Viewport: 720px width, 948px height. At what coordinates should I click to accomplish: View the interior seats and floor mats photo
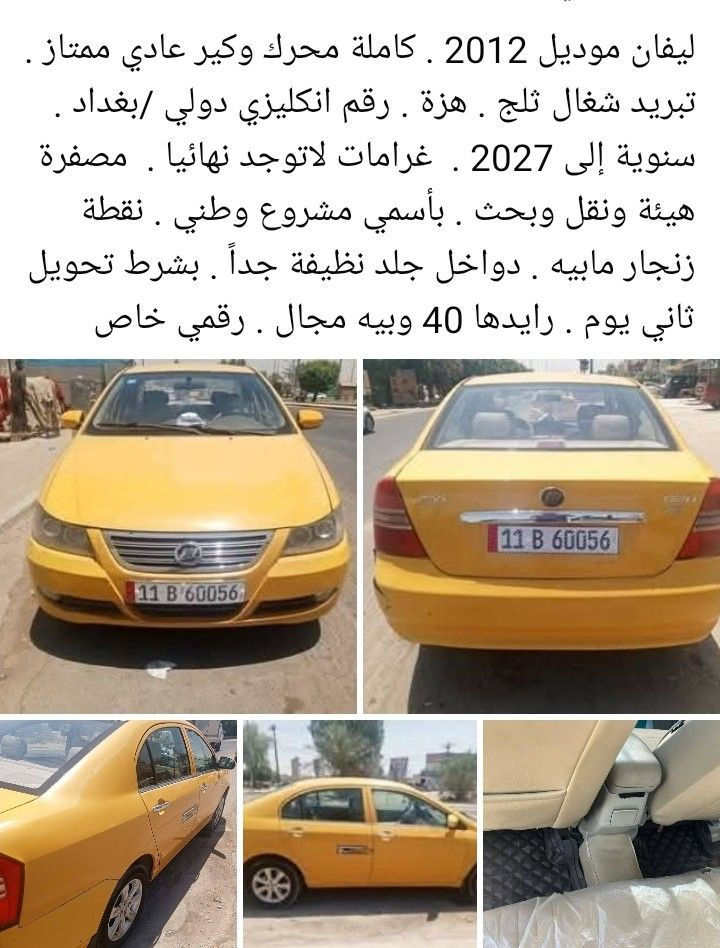click(601, 832)
